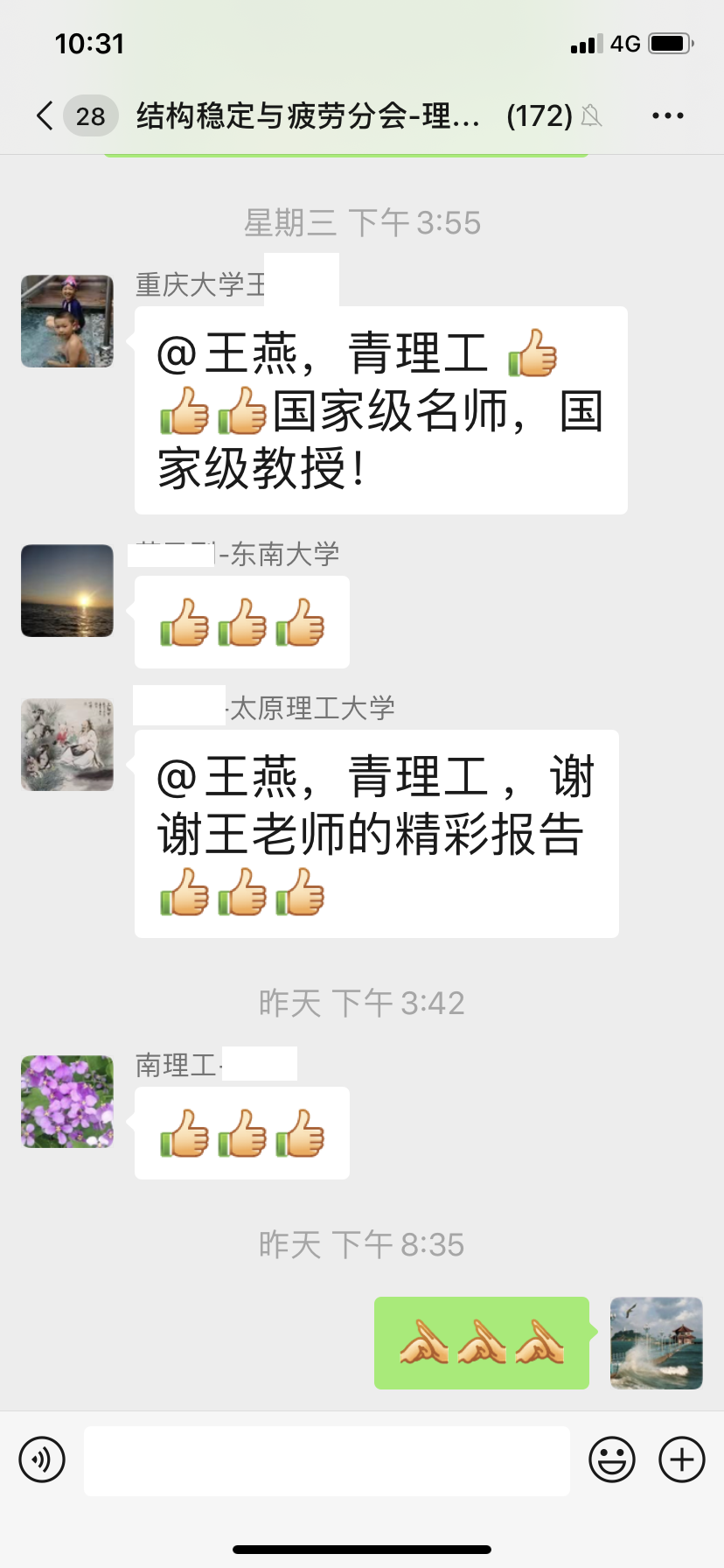Viewport: 724px width, 1568px height.
Task: Open the plus attachment menu
Action: pos(682,1459)
